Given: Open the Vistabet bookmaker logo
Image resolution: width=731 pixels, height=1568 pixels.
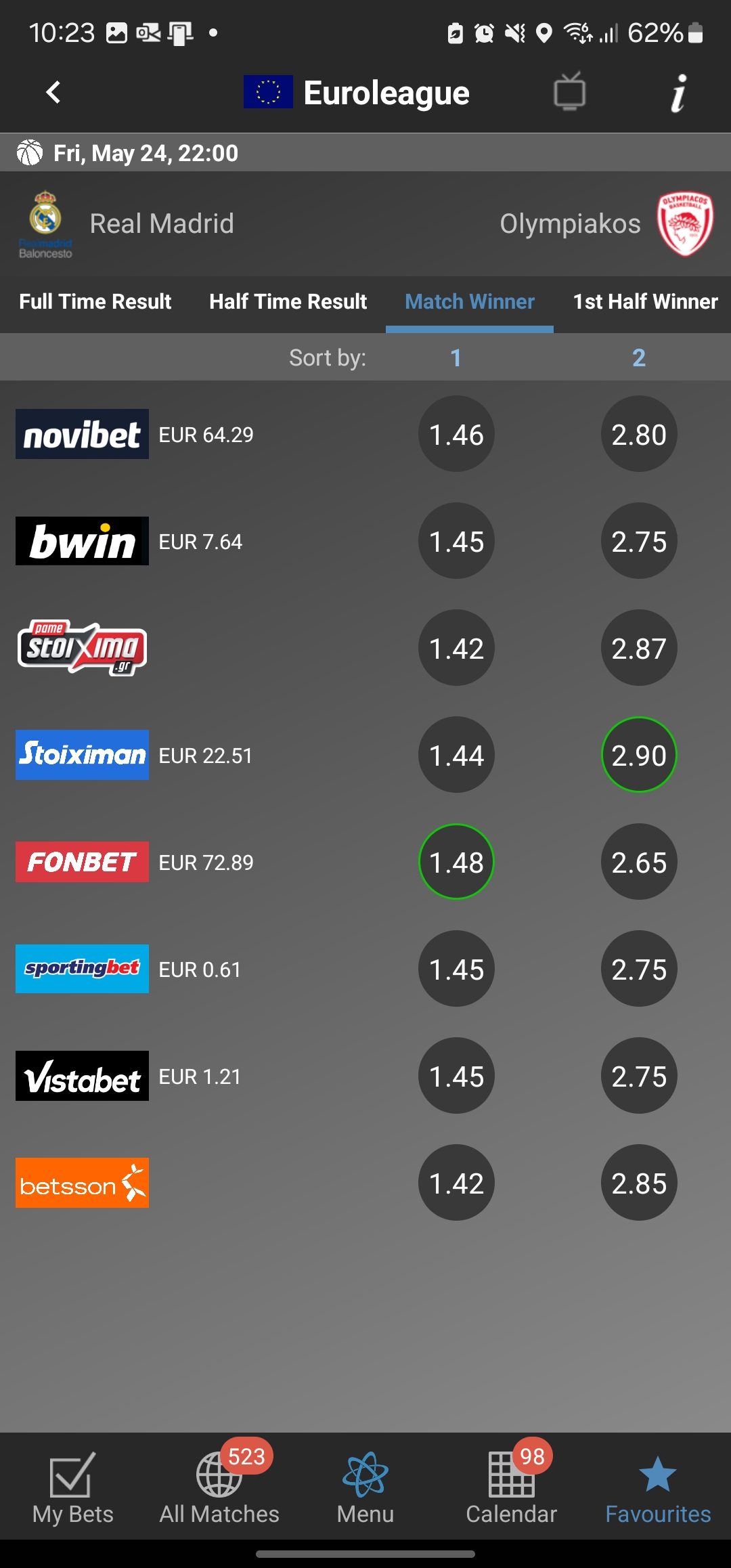Looking at the screenshot, I should coord(82,1076).
